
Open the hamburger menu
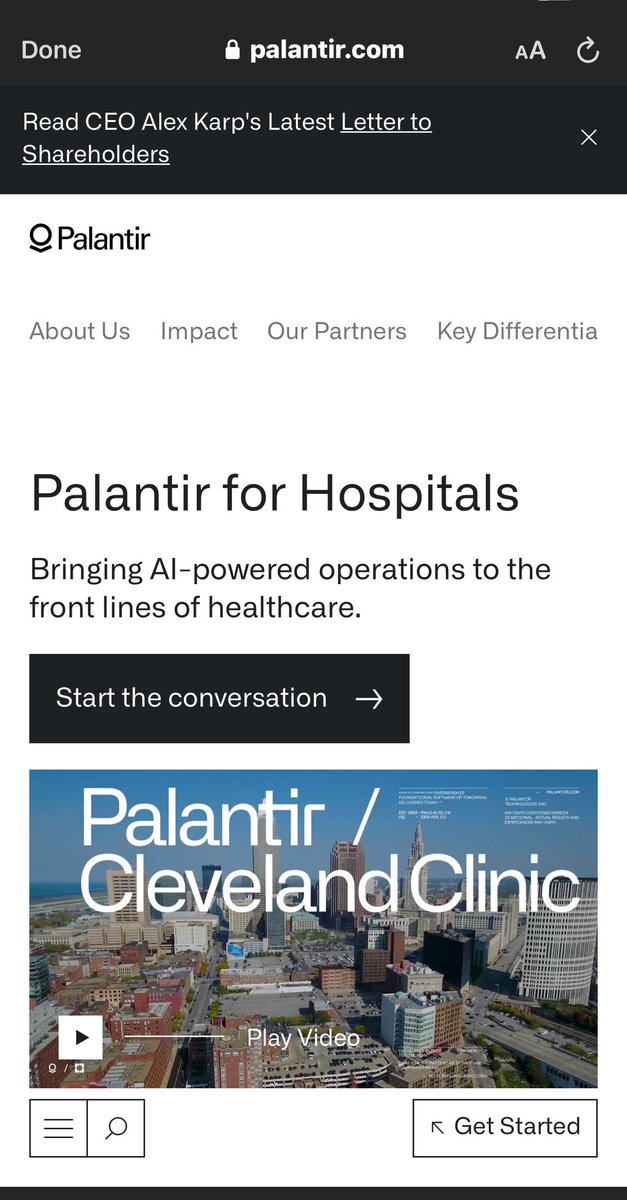[x=59, y=1128]
